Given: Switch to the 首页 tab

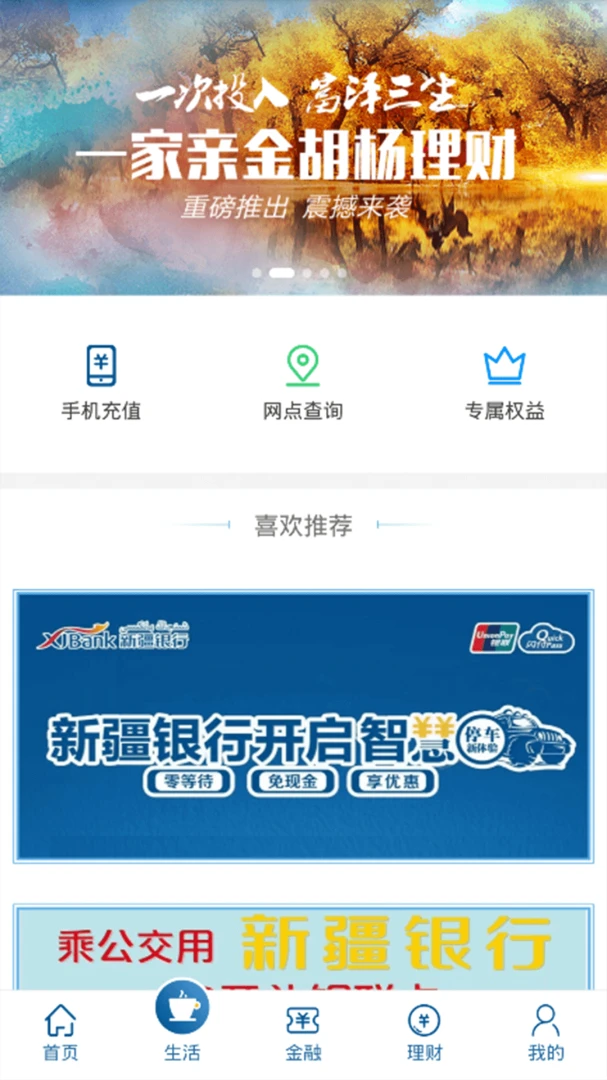Looking at the screenshot, I should (x=60, y=1033).
